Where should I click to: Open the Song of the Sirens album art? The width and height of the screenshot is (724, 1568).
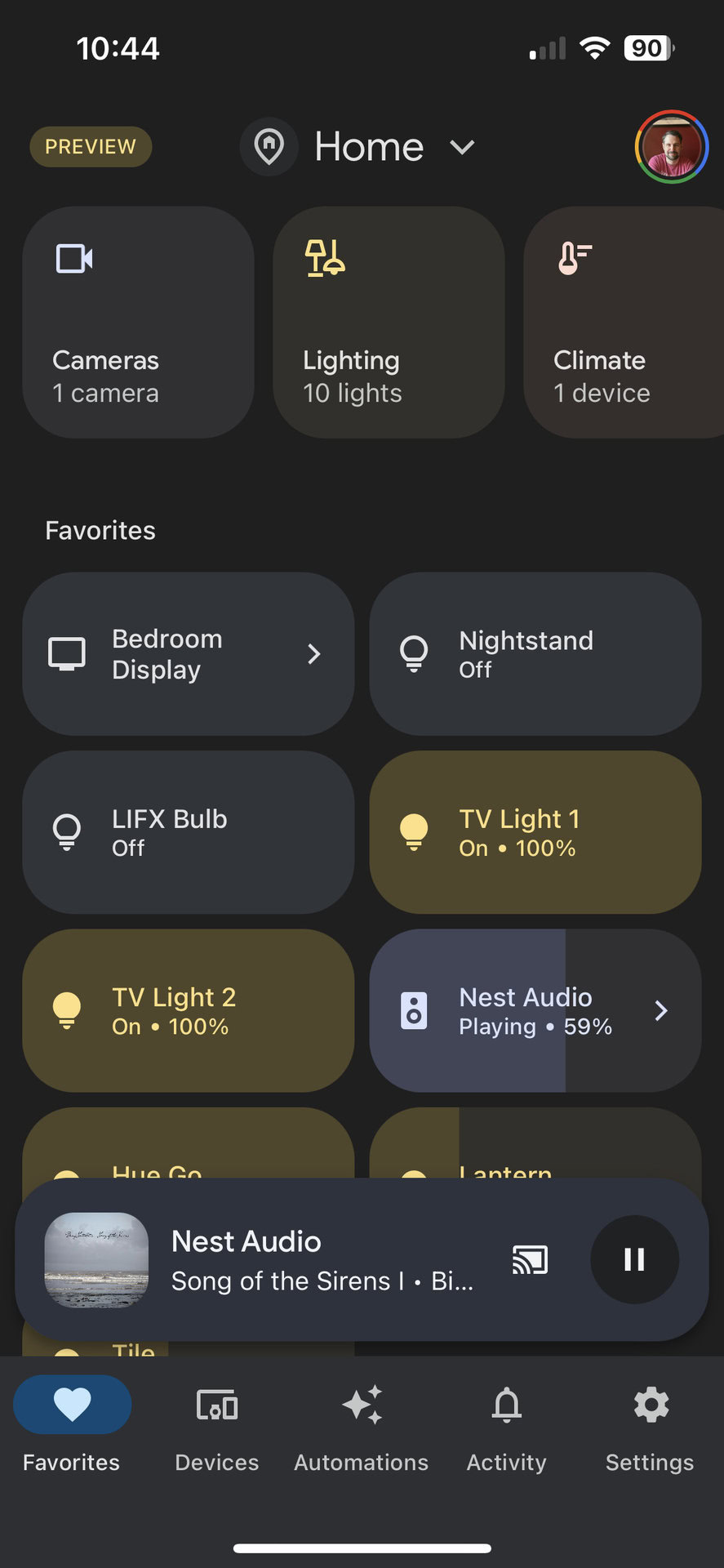click(x=96, y=1259)
